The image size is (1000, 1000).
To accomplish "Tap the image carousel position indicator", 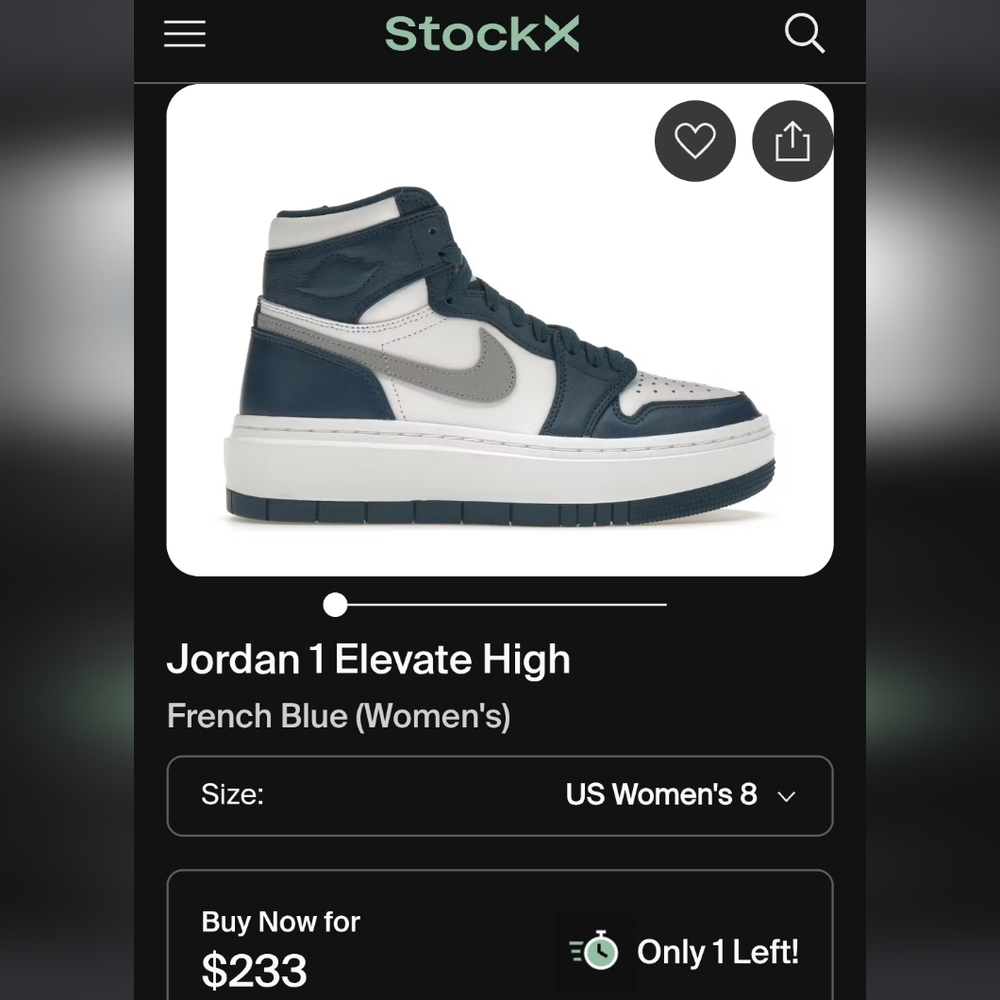I will [x=336, y=605].
